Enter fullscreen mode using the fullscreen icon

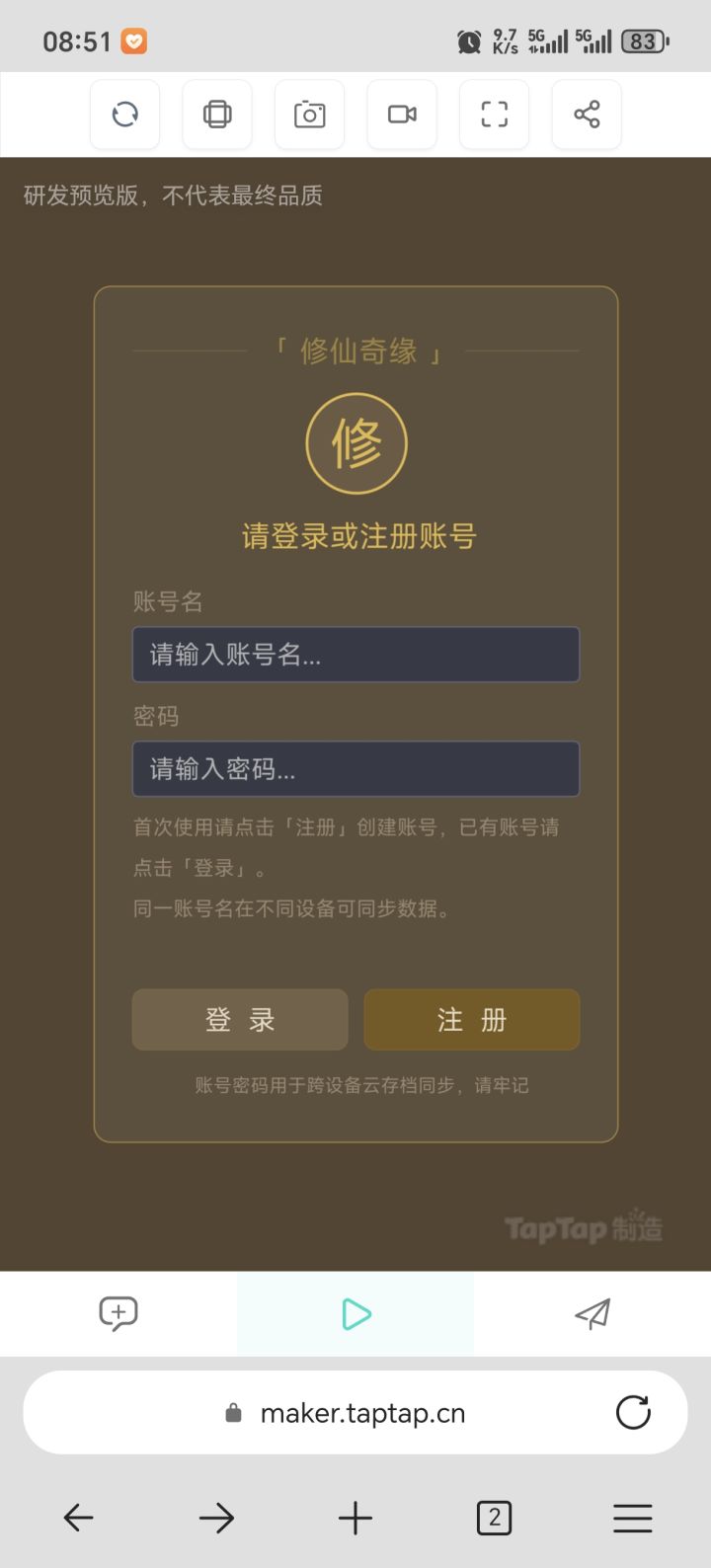pos(494,114)
